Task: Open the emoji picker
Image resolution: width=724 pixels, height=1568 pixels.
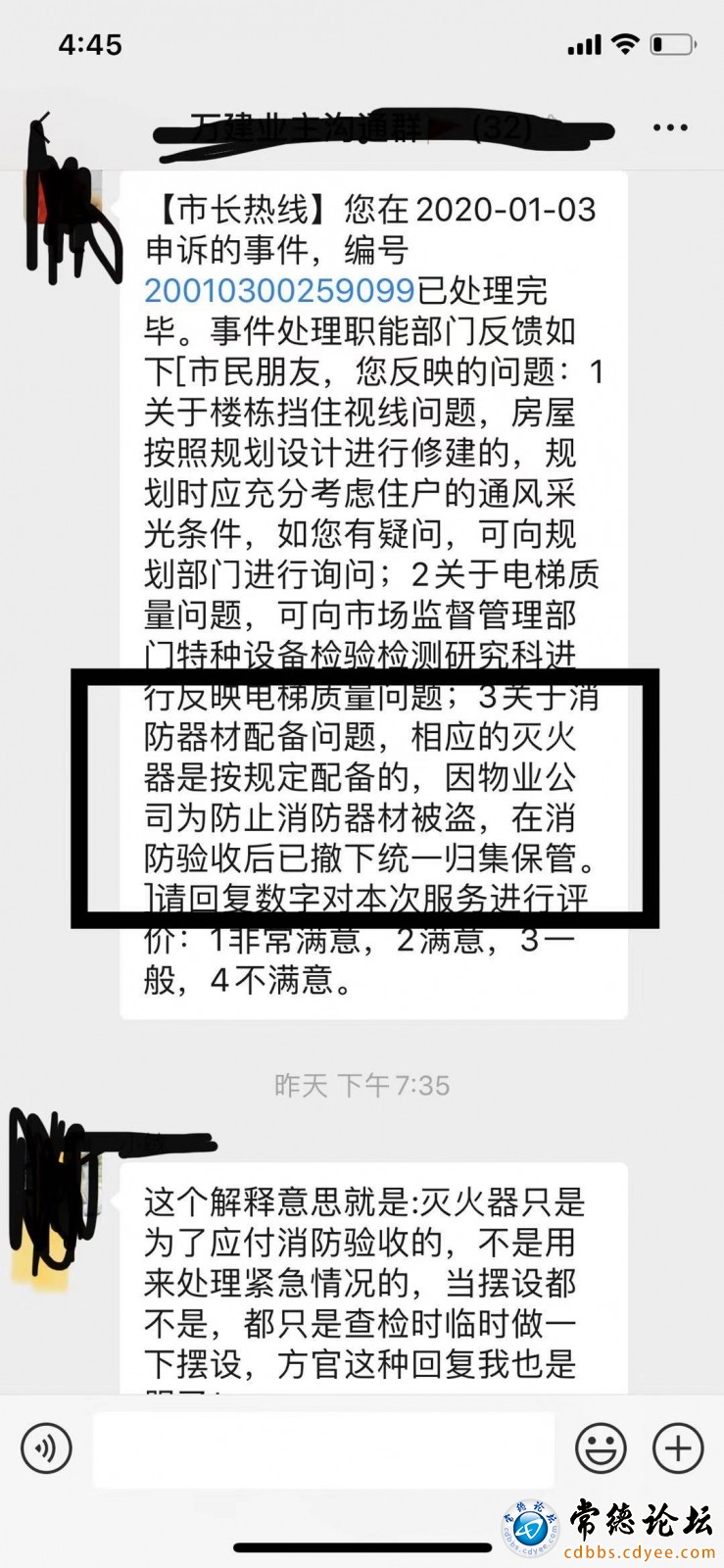Action: point(600,1447)
